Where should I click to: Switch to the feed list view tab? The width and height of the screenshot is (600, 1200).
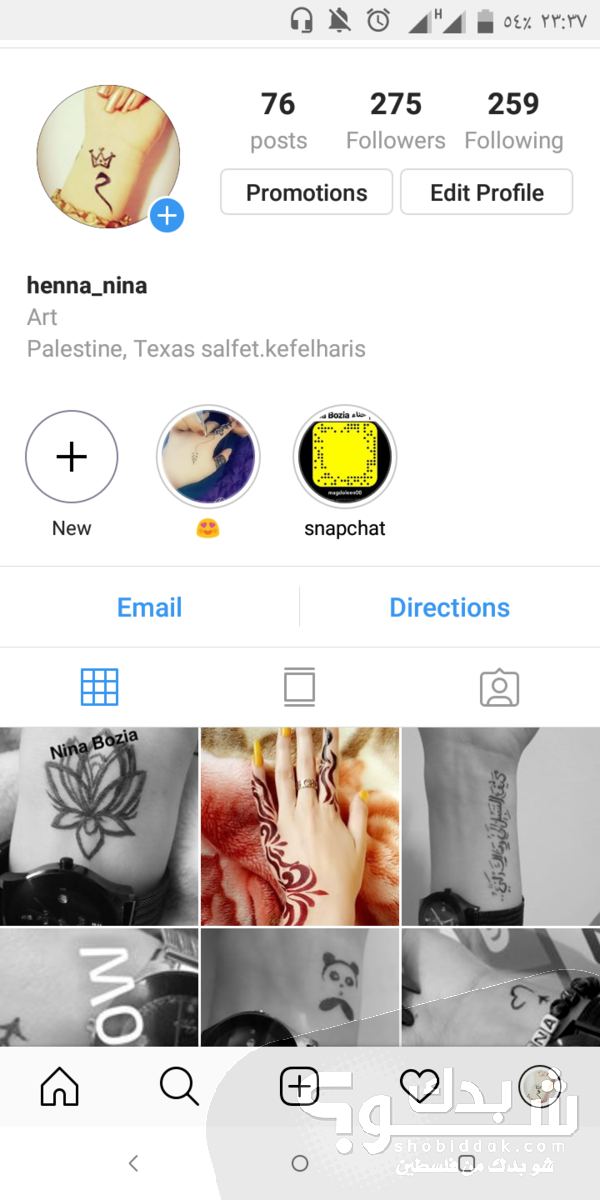299,687
